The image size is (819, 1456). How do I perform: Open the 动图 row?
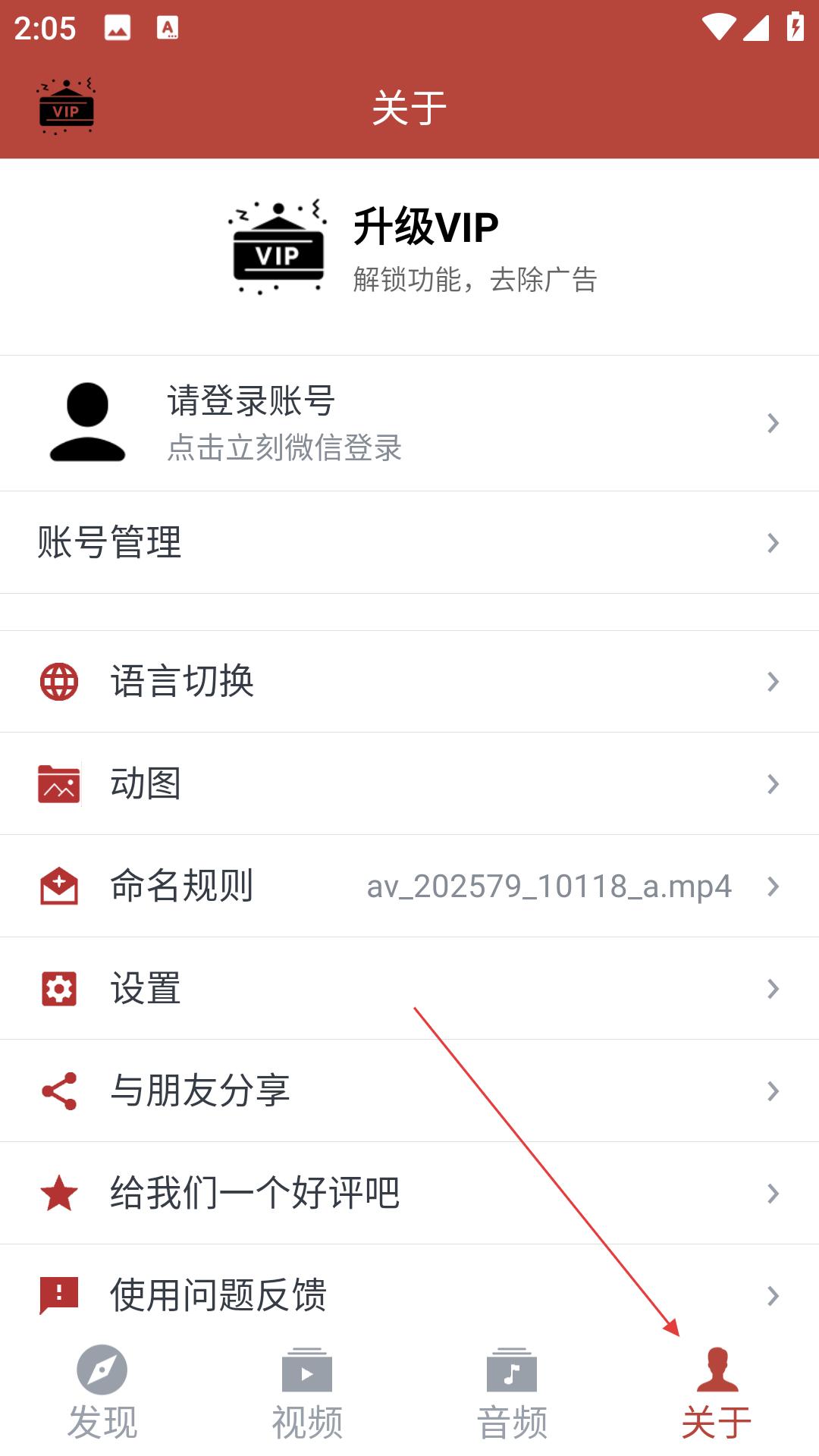point(409,783)
